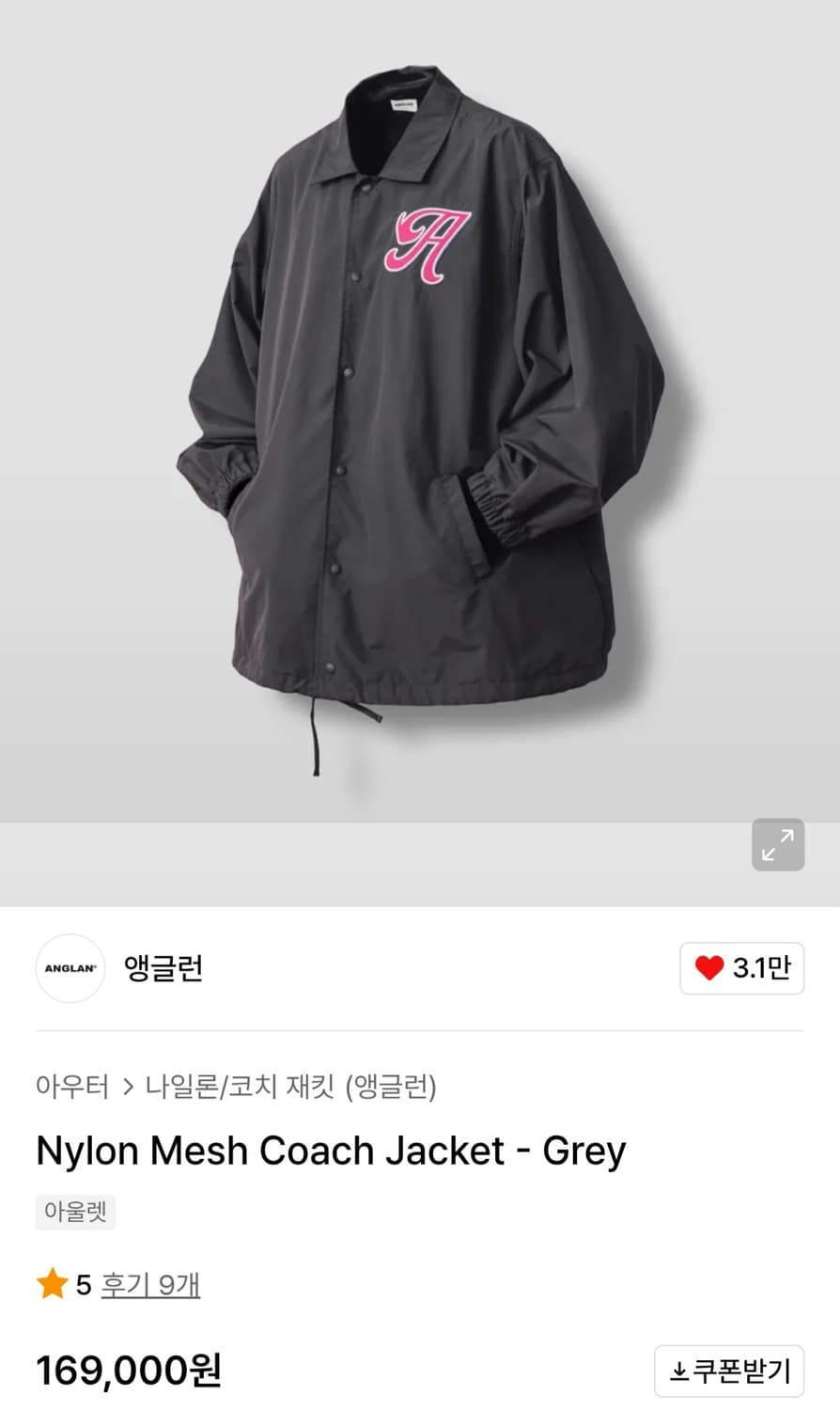Click the 아울렛 badge label
This screenshot has height=1410, width=840.
tap(75, 1213)
